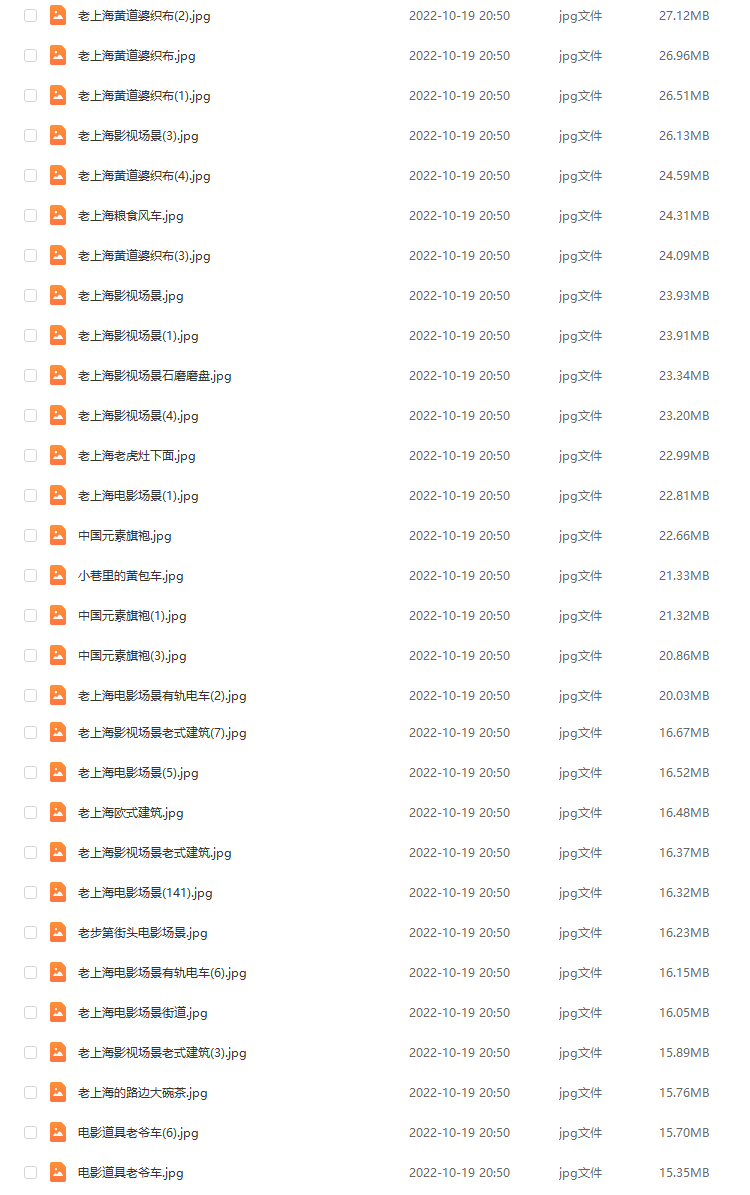Open 老上海老虎灶下面.jpg
Image resolution: width=750 pixels, height=1195 pixels.
point(136,456)
